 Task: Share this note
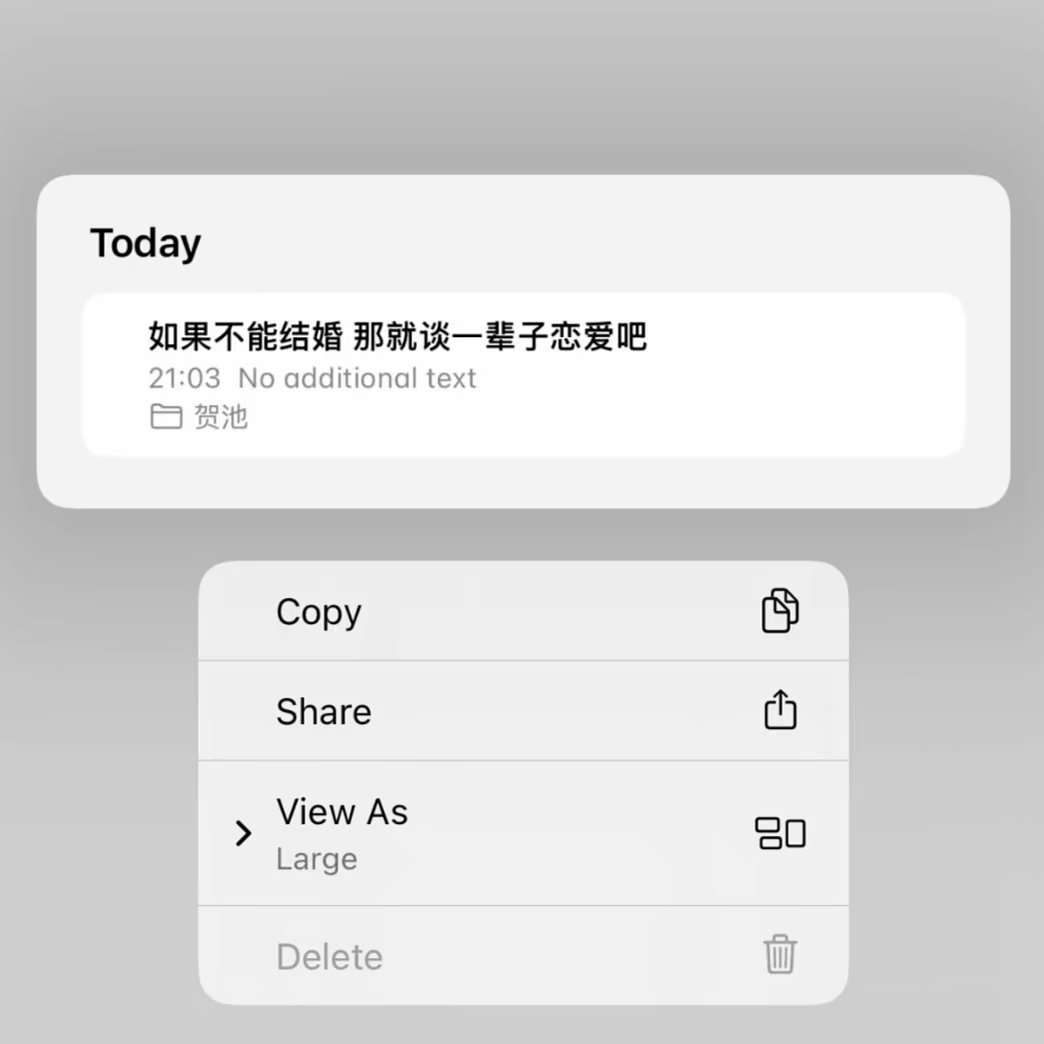tap(522, 711)
